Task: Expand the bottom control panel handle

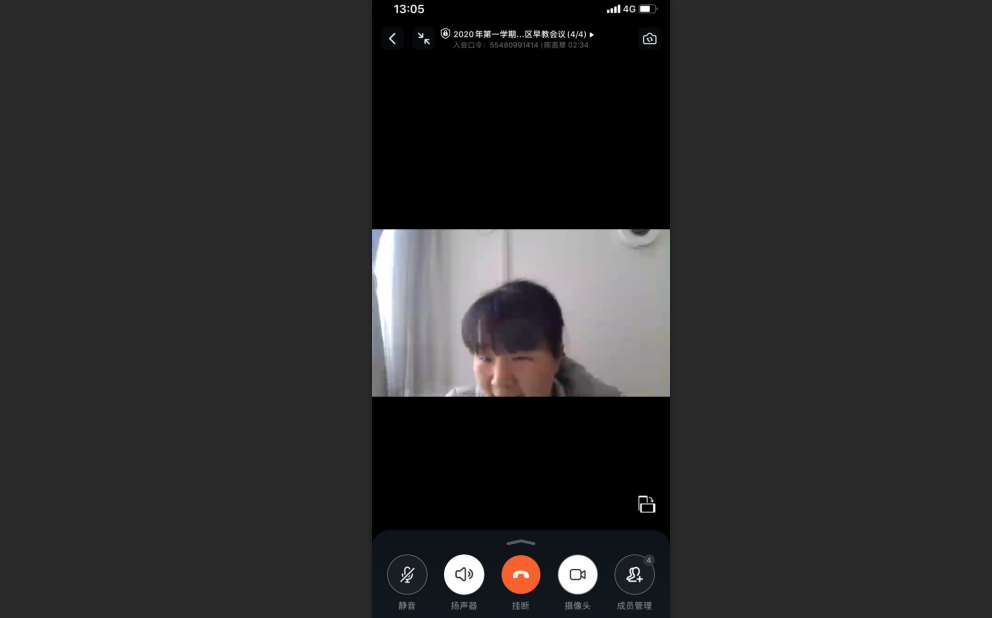Action: click(521, 542)
